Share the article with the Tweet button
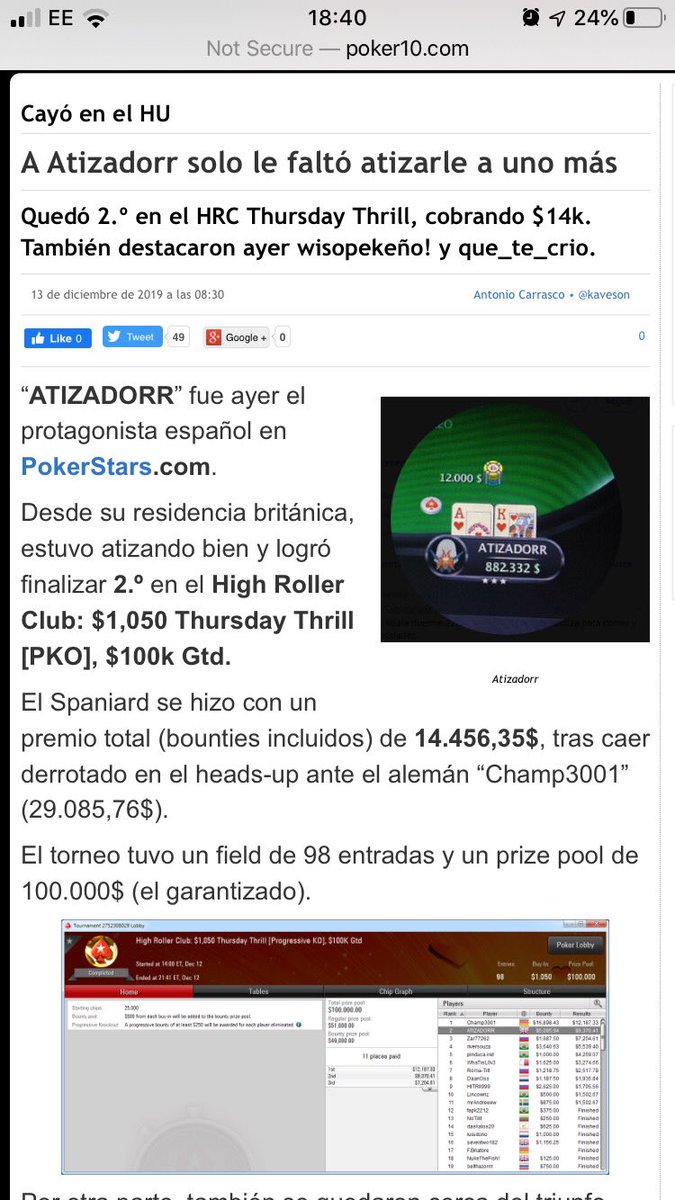 (132, 337)
